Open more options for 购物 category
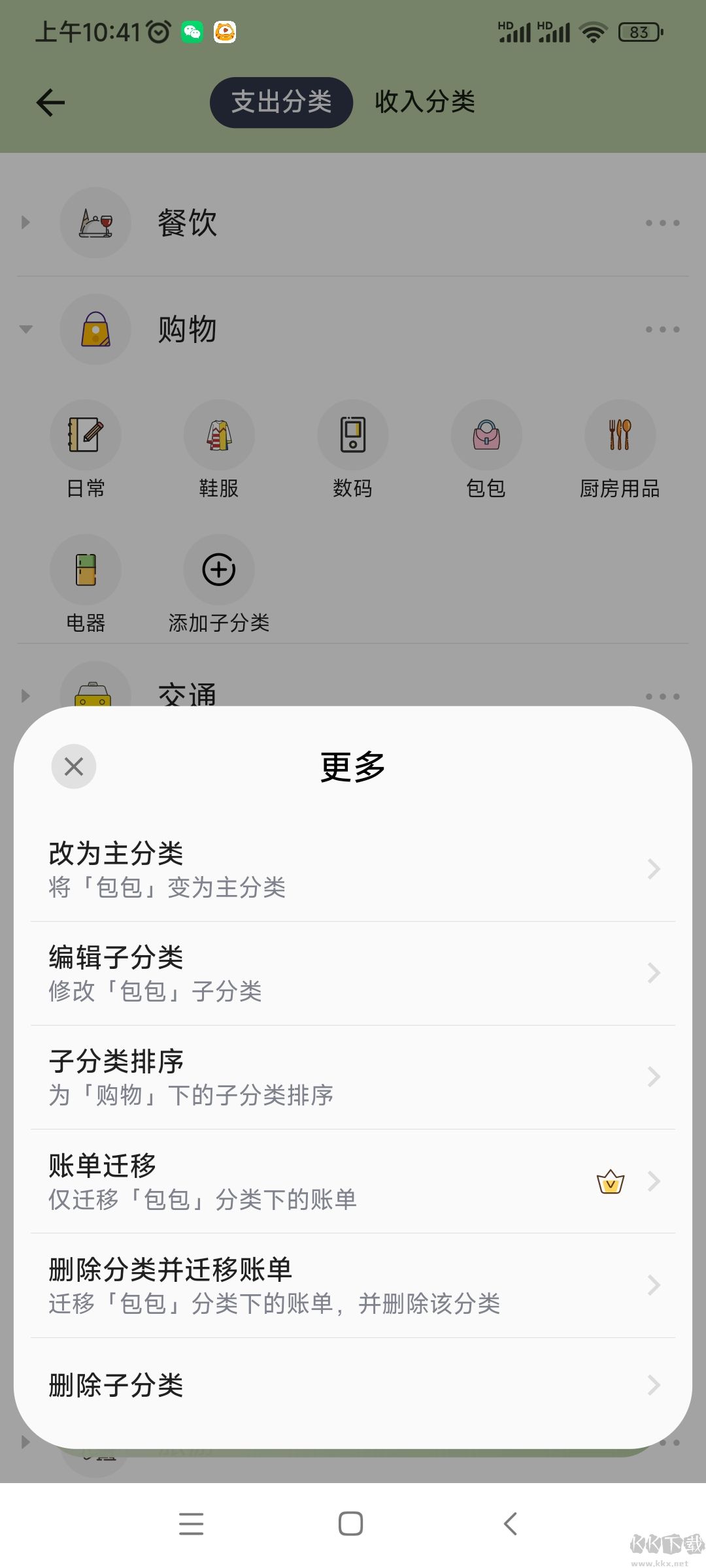The image size is (706, 1568). click(662, 330)
